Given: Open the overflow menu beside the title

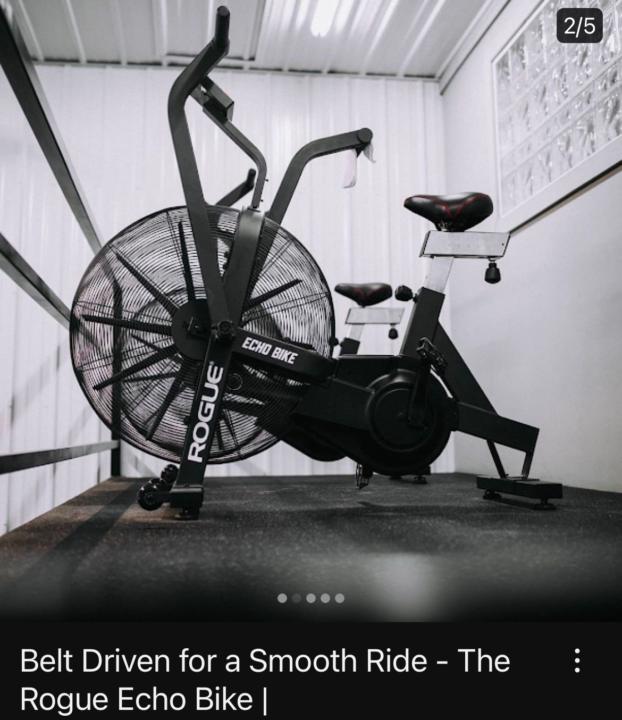Looking at the screenshot, I should (x=576, y=660).
